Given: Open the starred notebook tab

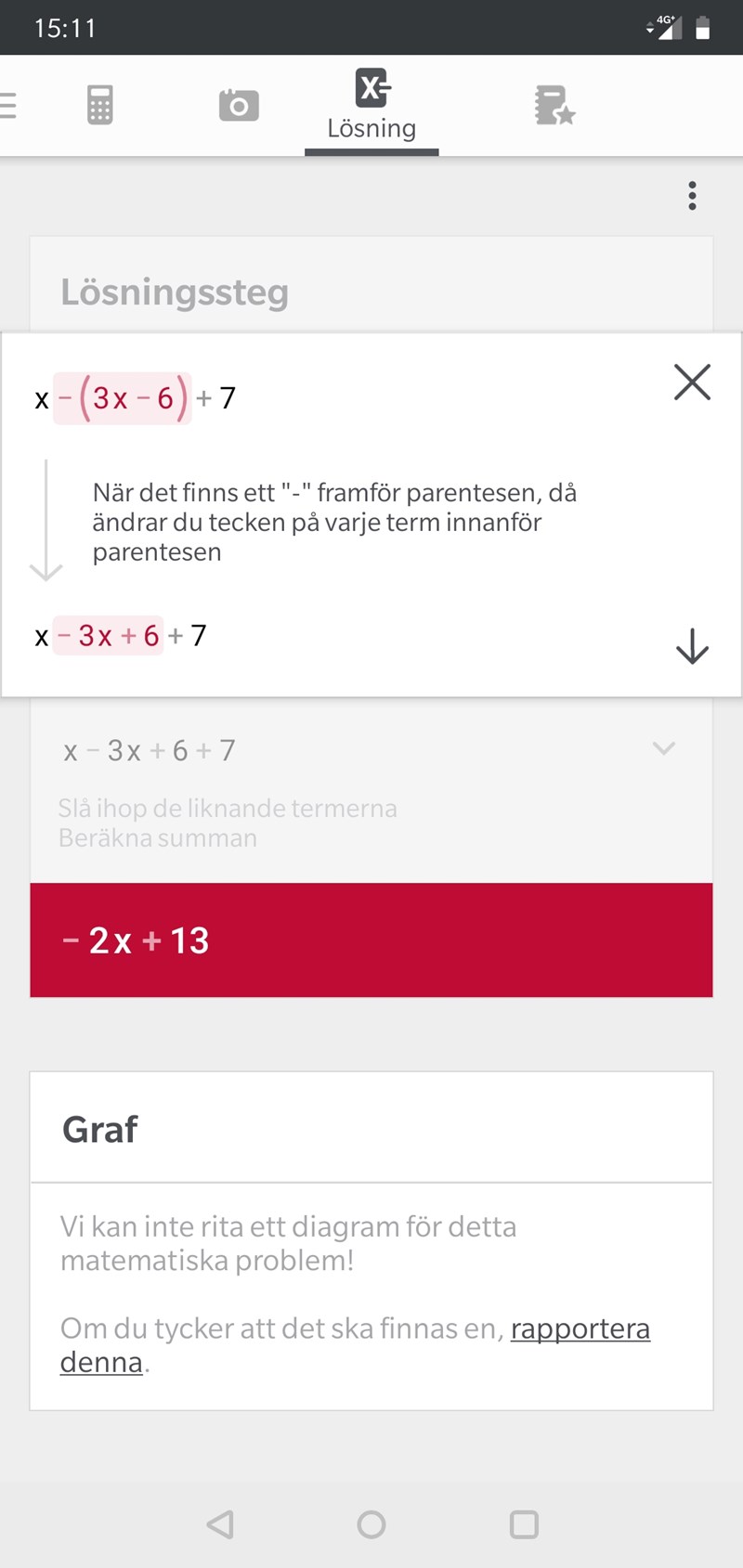Looking at the screenshot, I should click(x=554, y=106).
